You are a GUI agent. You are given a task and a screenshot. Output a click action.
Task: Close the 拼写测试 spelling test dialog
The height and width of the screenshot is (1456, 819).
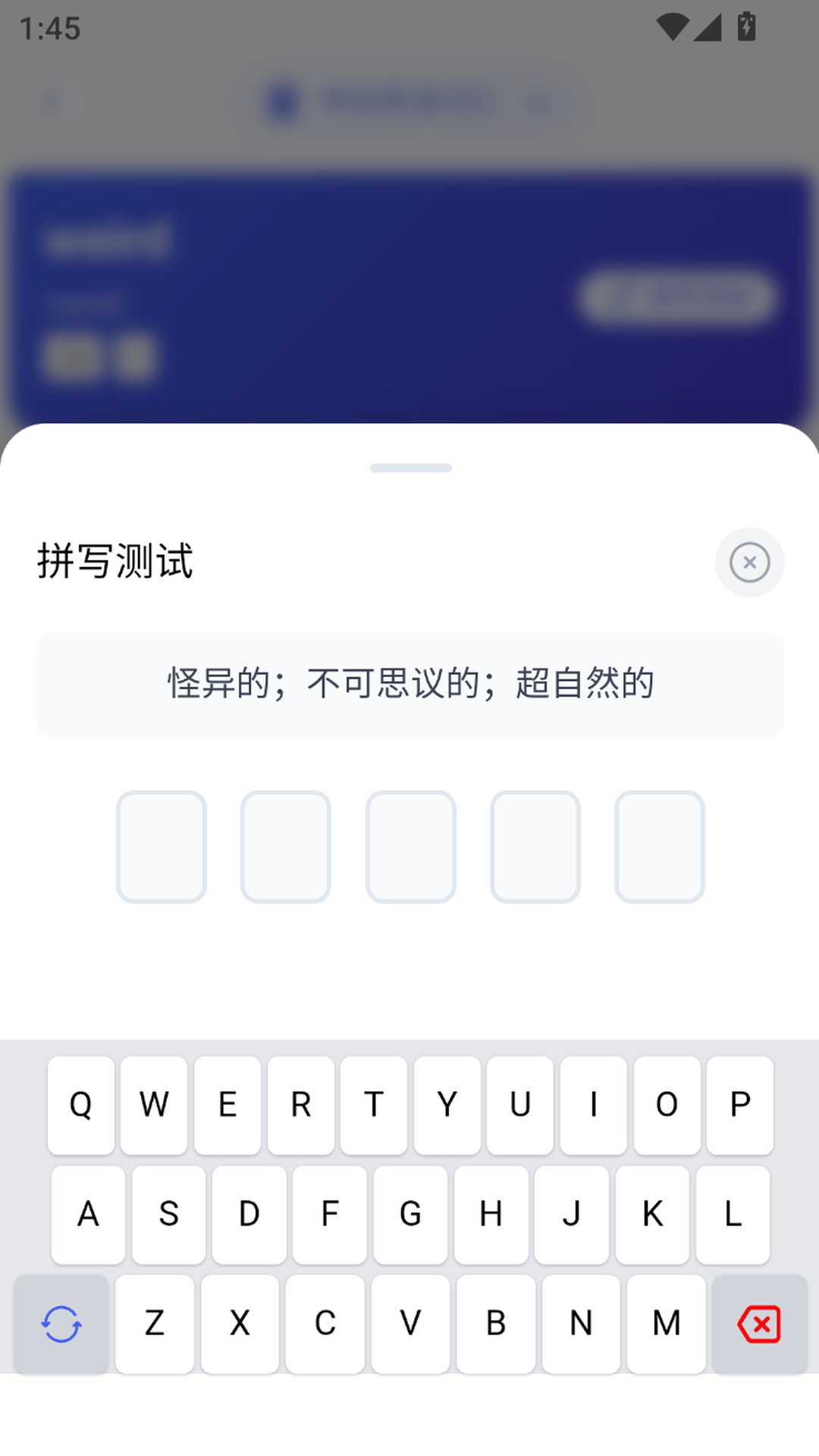[x=749, y=563]
